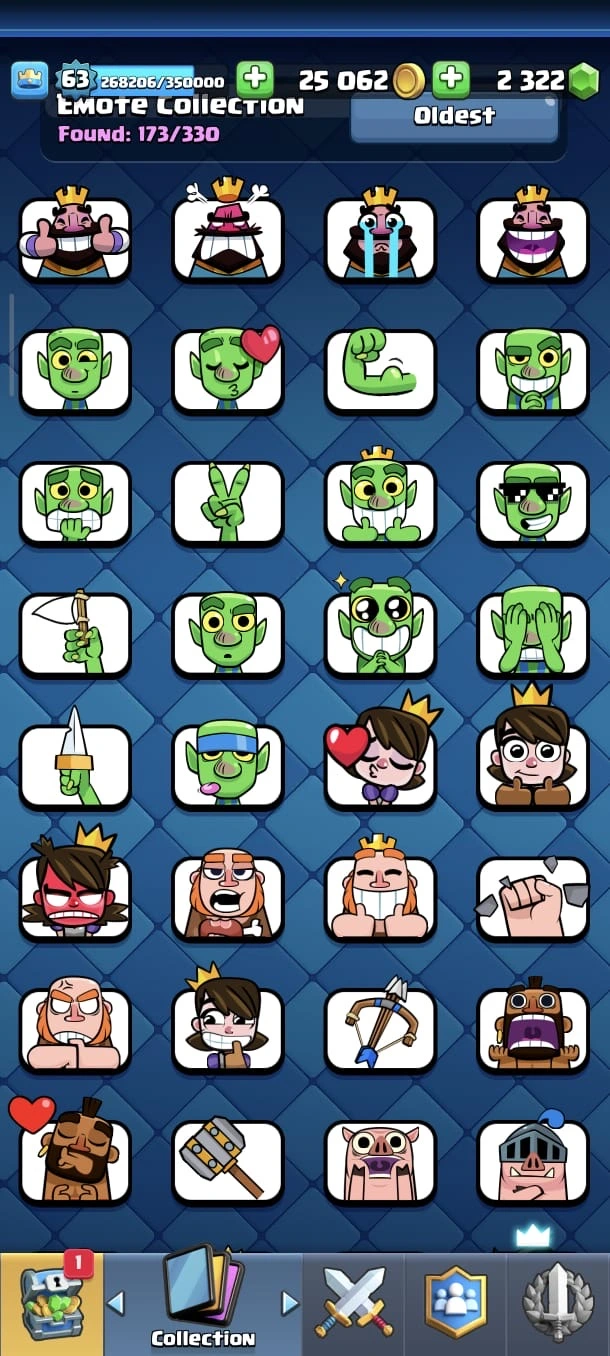Open the events trophy tab
Screen dimensions: 610x1356
coord(559,1302)
